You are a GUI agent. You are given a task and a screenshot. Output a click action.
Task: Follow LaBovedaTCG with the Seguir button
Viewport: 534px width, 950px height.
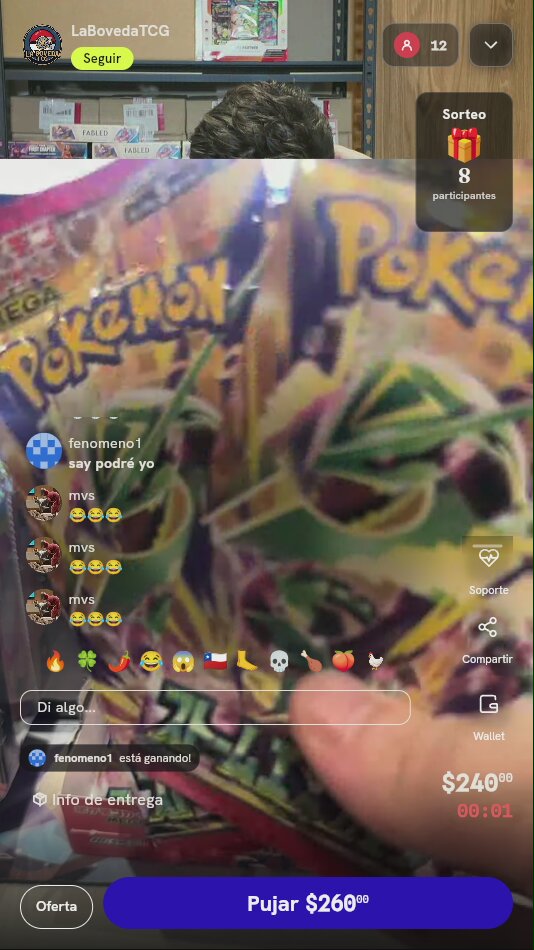[x=102, y=59]
